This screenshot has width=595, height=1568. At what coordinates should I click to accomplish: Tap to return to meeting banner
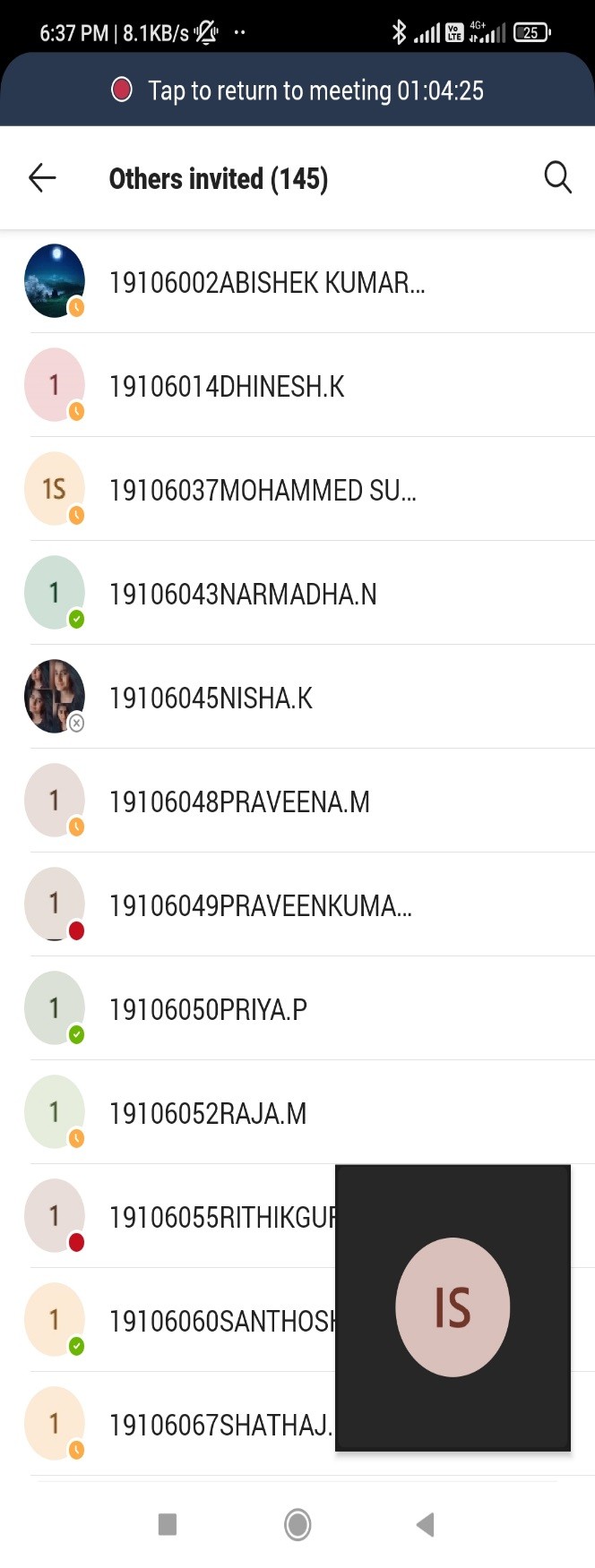coord(297,90)
